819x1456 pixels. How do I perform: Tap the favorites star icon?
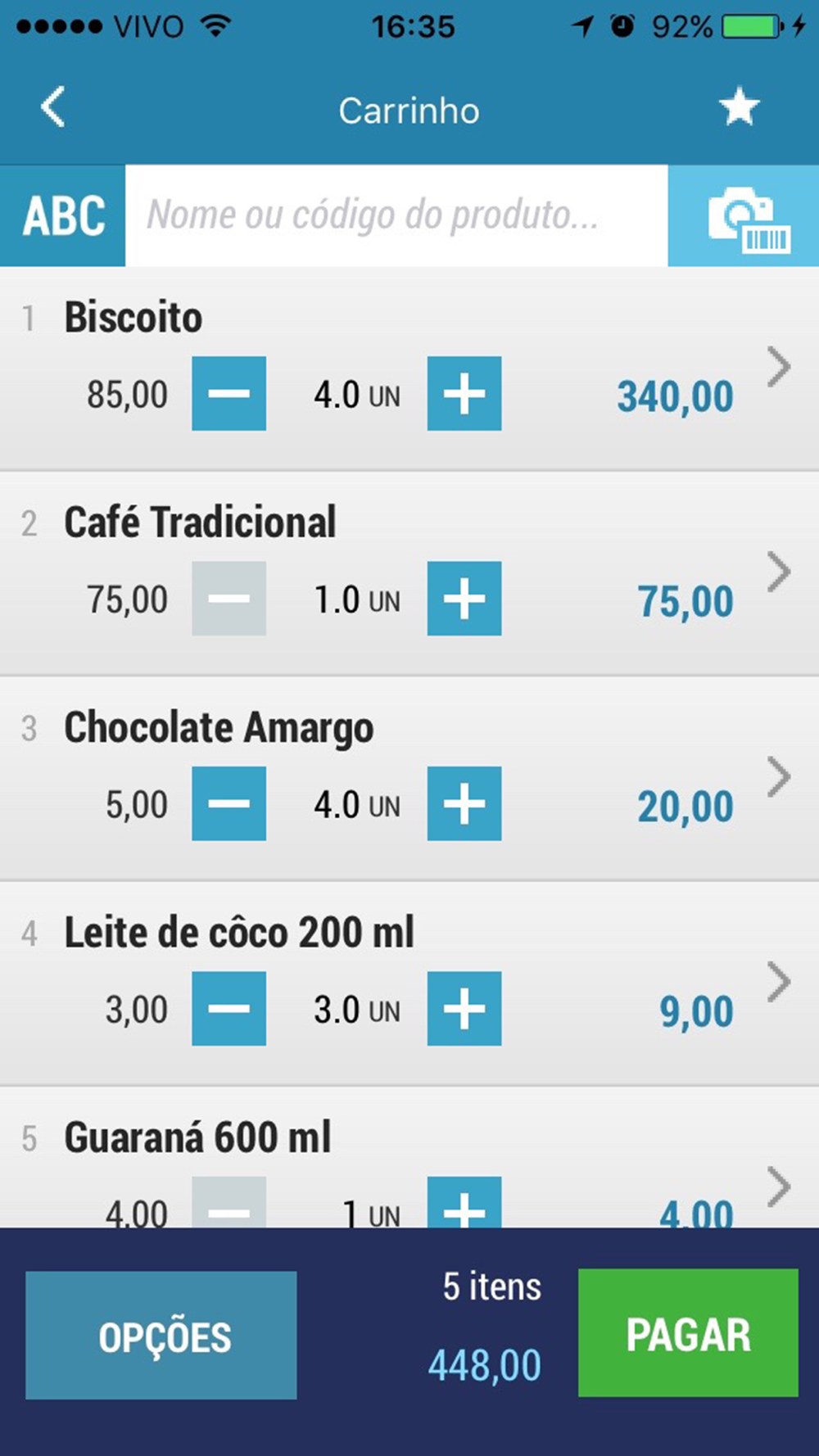coord(739,108)
